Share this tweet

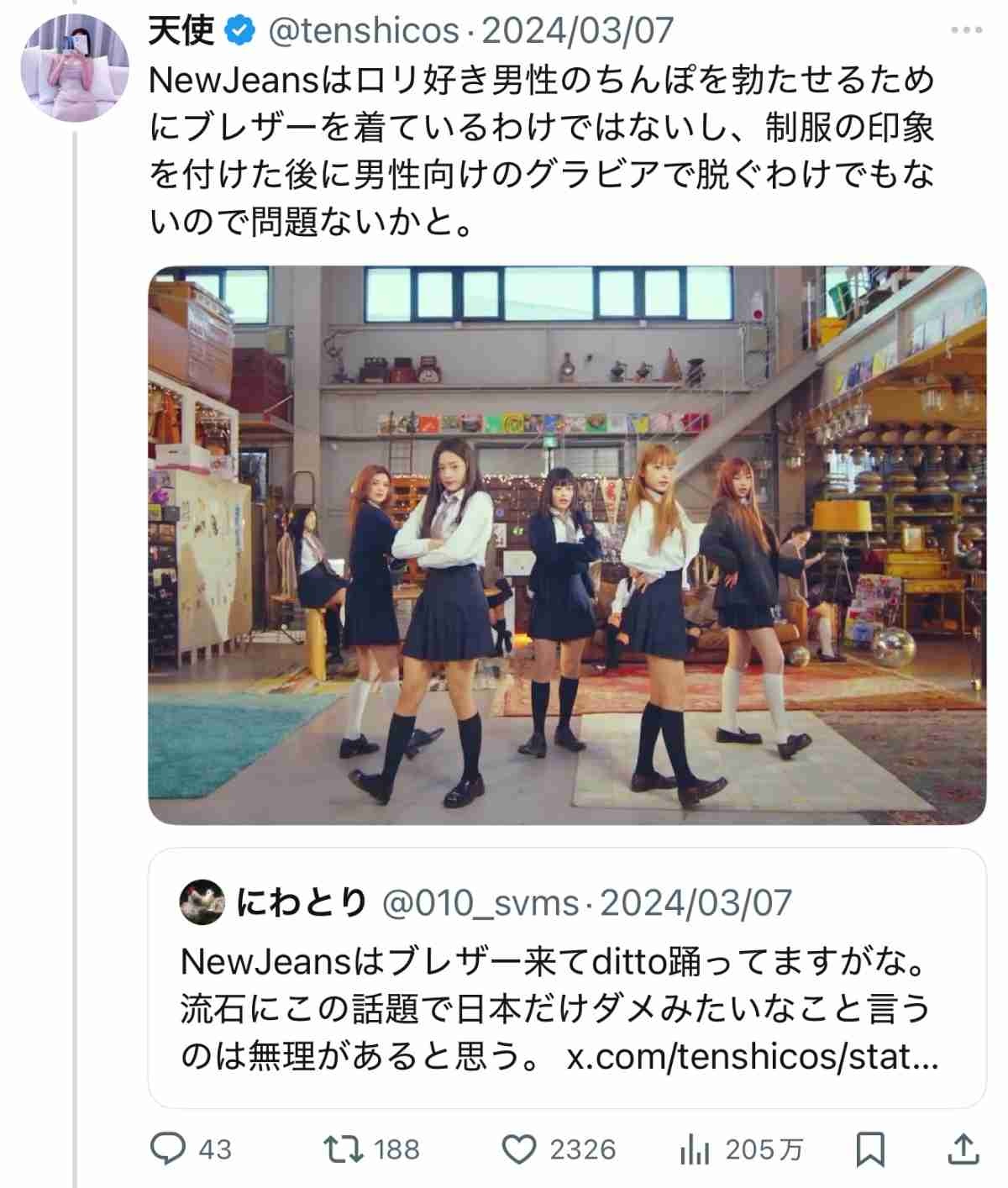[x=964, y=1149]
